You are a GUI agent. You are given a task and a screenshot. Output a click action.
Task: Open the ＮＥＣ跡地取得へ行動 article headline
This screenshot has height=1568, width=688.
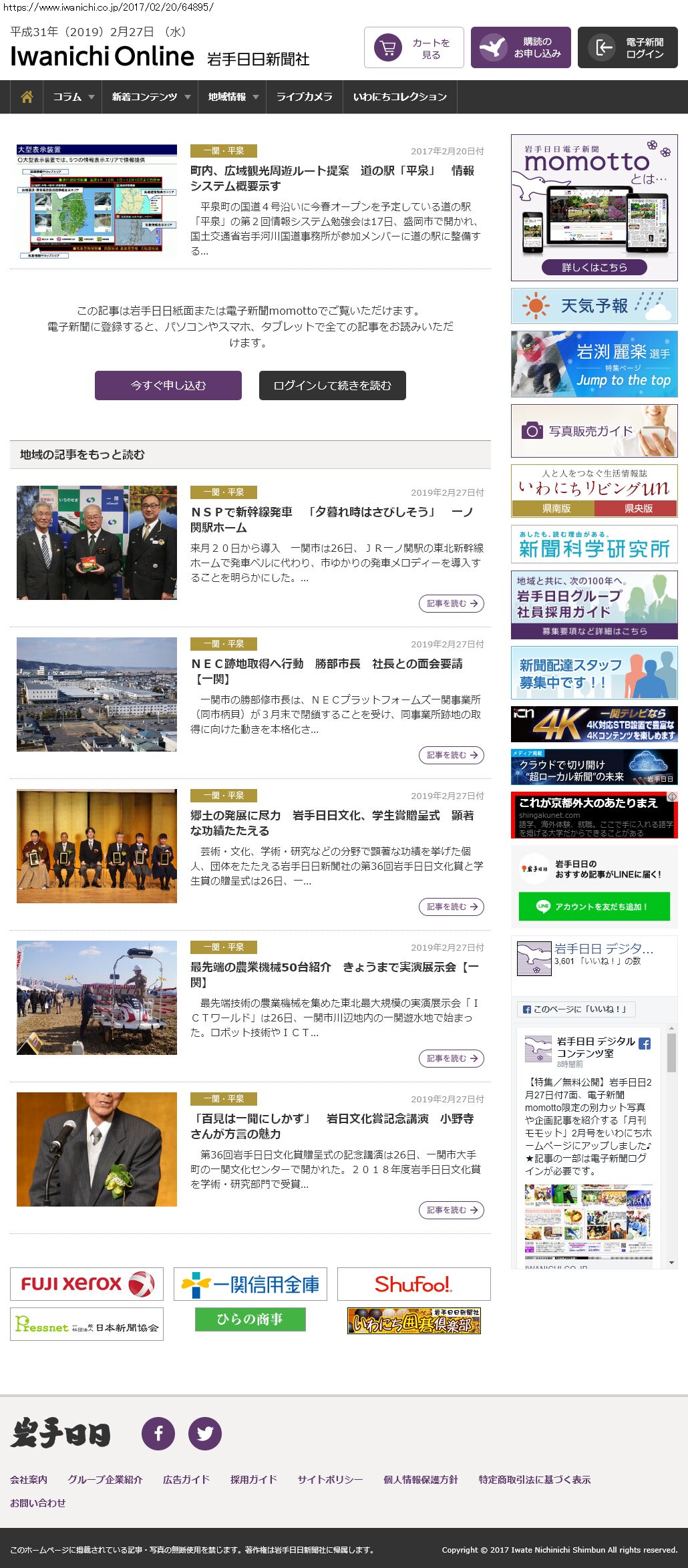click(x=327, y=671)
